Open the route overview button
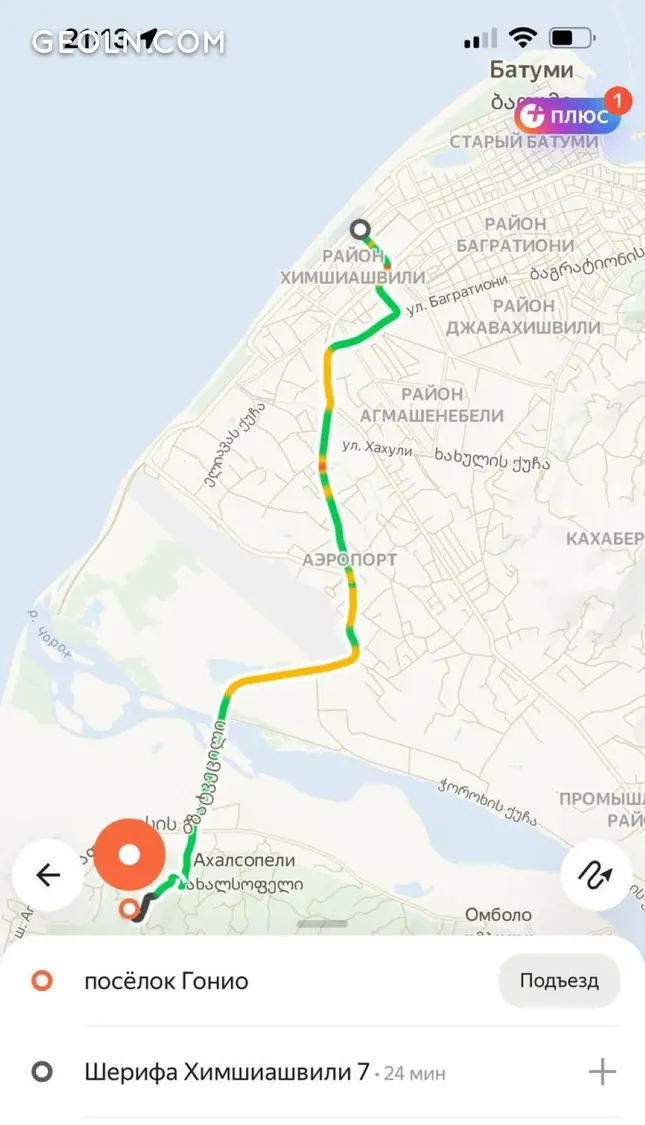The image size is (645, 1125). 596,875
